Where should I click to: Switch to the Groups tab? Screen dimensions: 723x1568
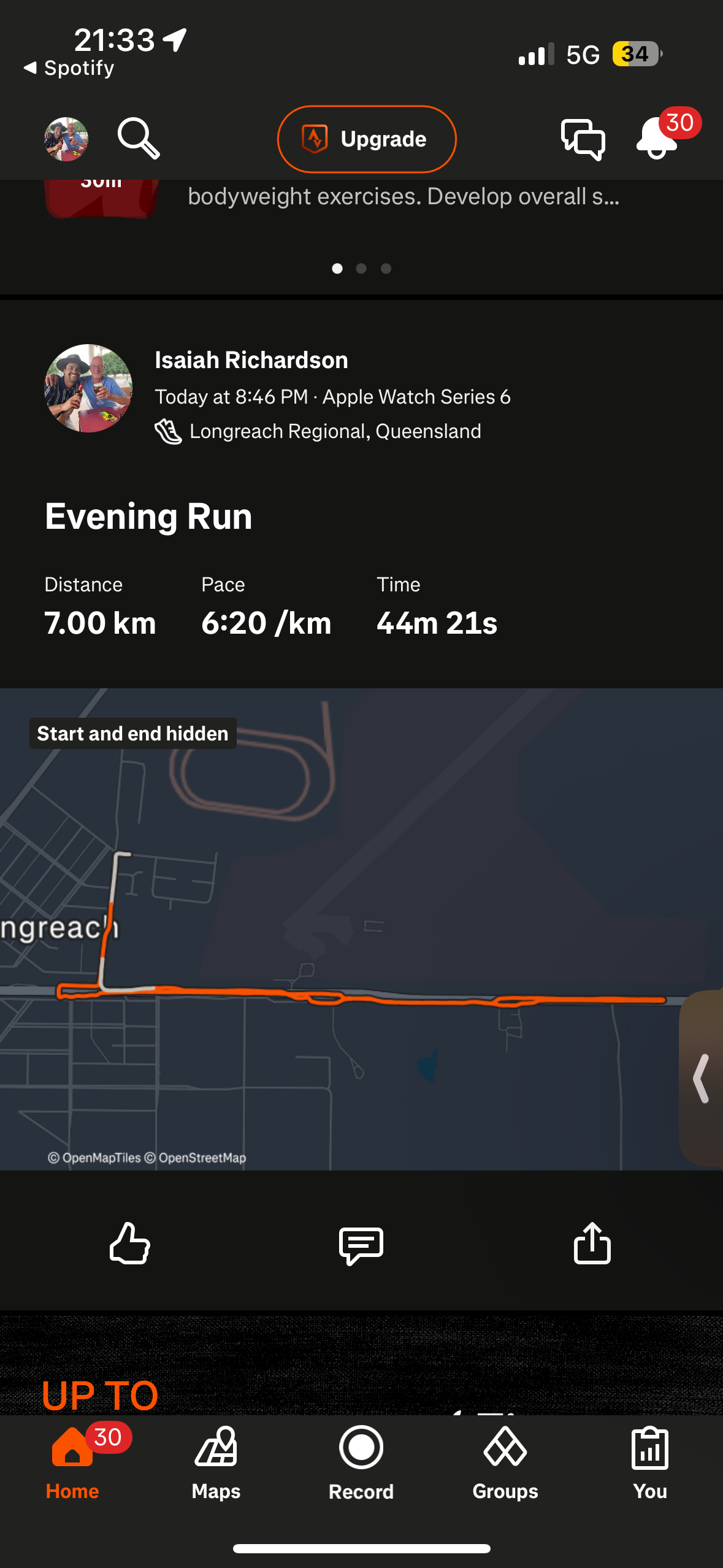(x=505, y=1462)
